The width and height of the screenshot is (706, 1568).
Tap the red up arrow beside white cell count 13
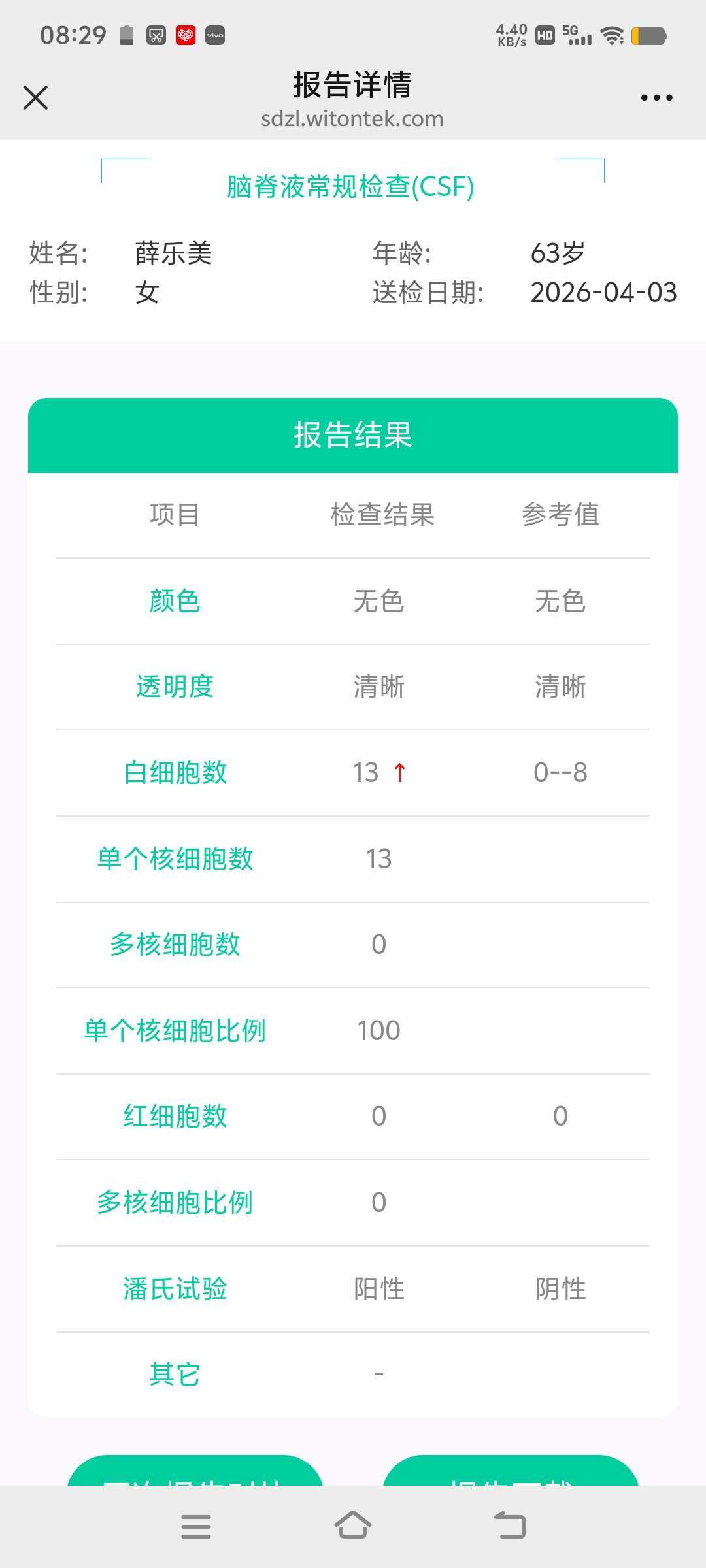coord(400,773)
